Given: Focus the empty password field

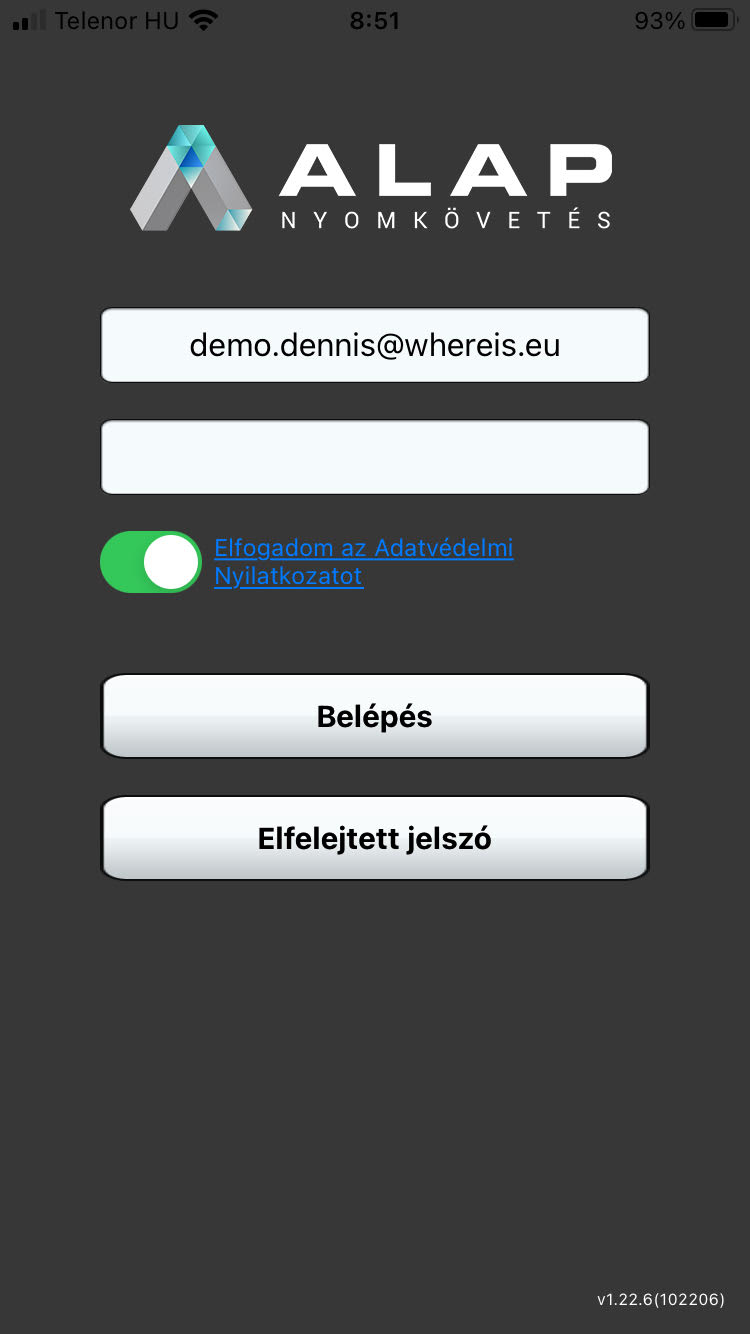Looking at the screenshot, I should click(x=375, y=457).
